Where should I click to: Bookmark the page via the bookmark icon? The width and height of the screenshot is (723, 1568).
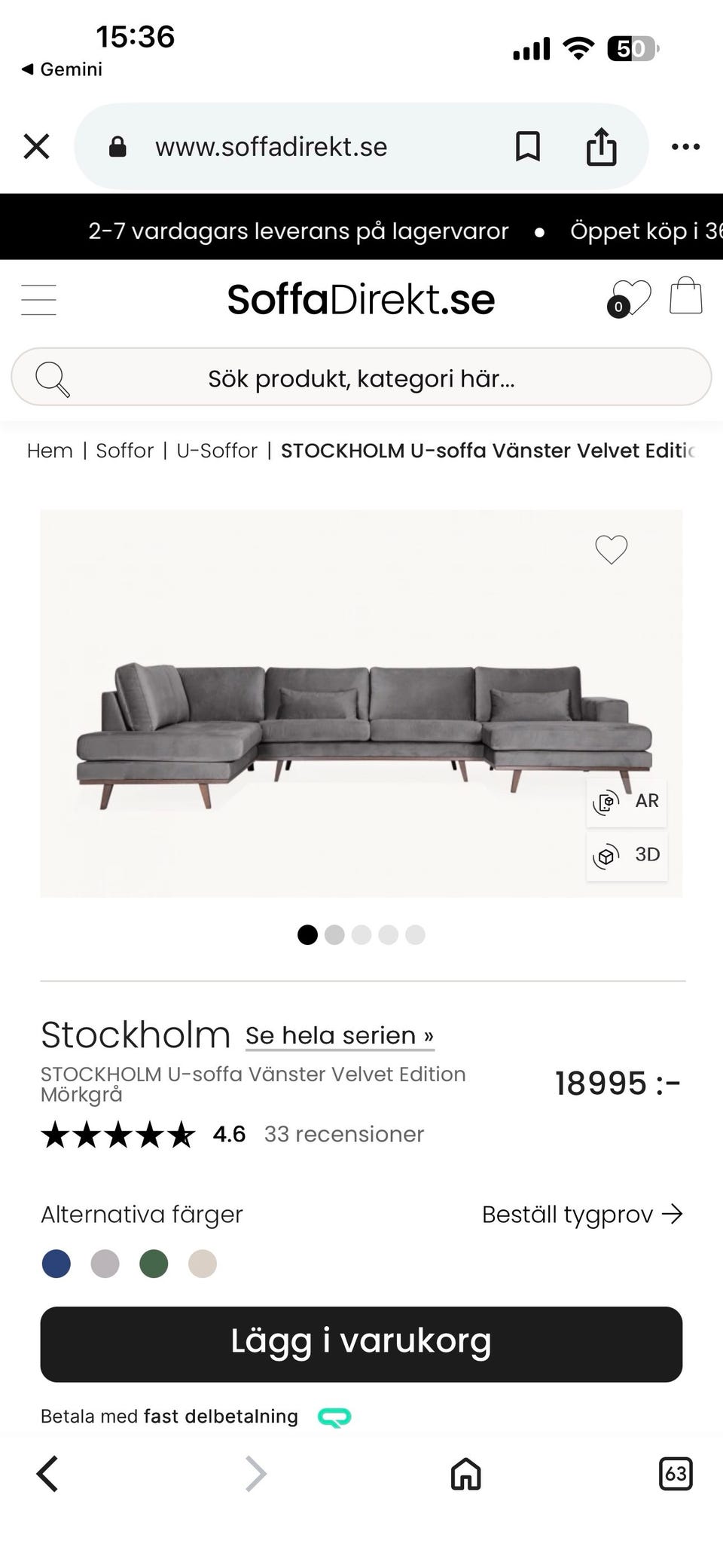(528, 146)
